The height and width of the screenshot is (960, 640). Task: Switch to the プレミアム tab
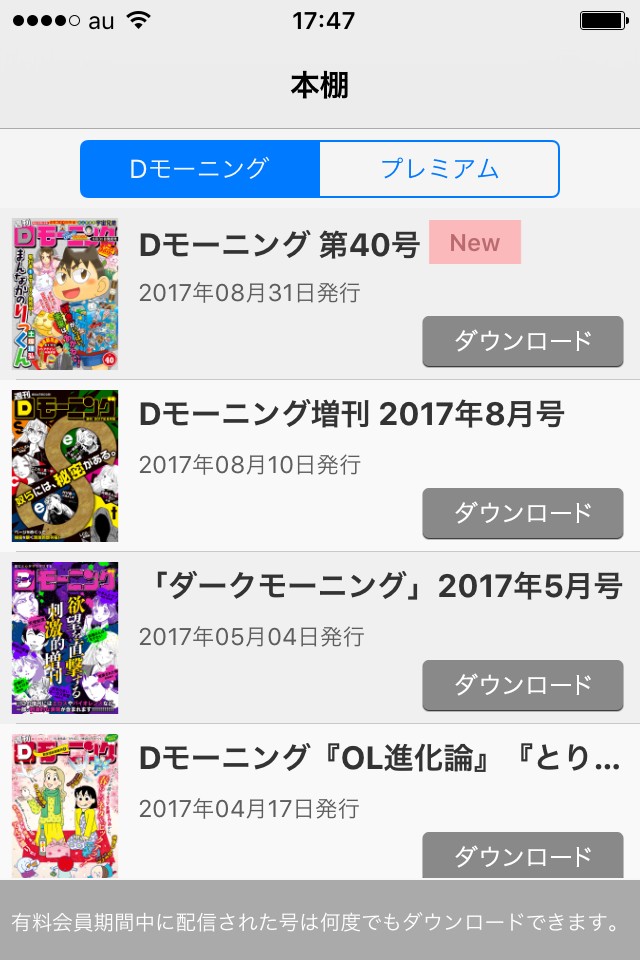point(439,169)
